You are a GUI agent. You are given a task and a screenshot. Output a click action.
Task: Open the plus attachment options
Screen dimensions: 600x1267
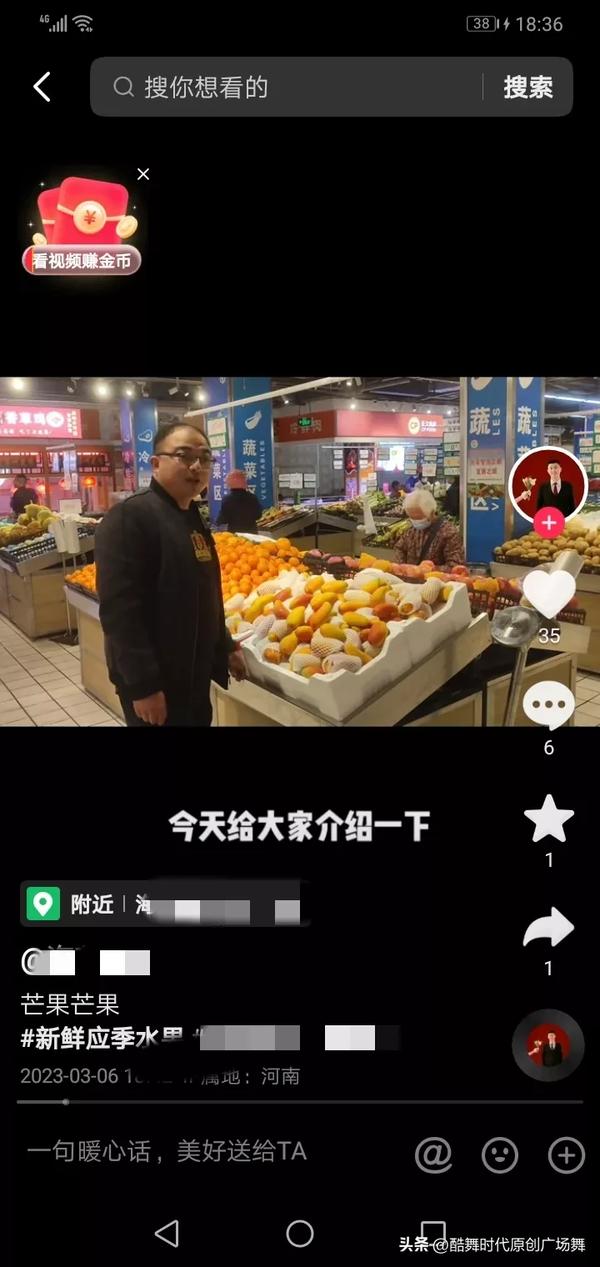click(x=566, y=1155)
